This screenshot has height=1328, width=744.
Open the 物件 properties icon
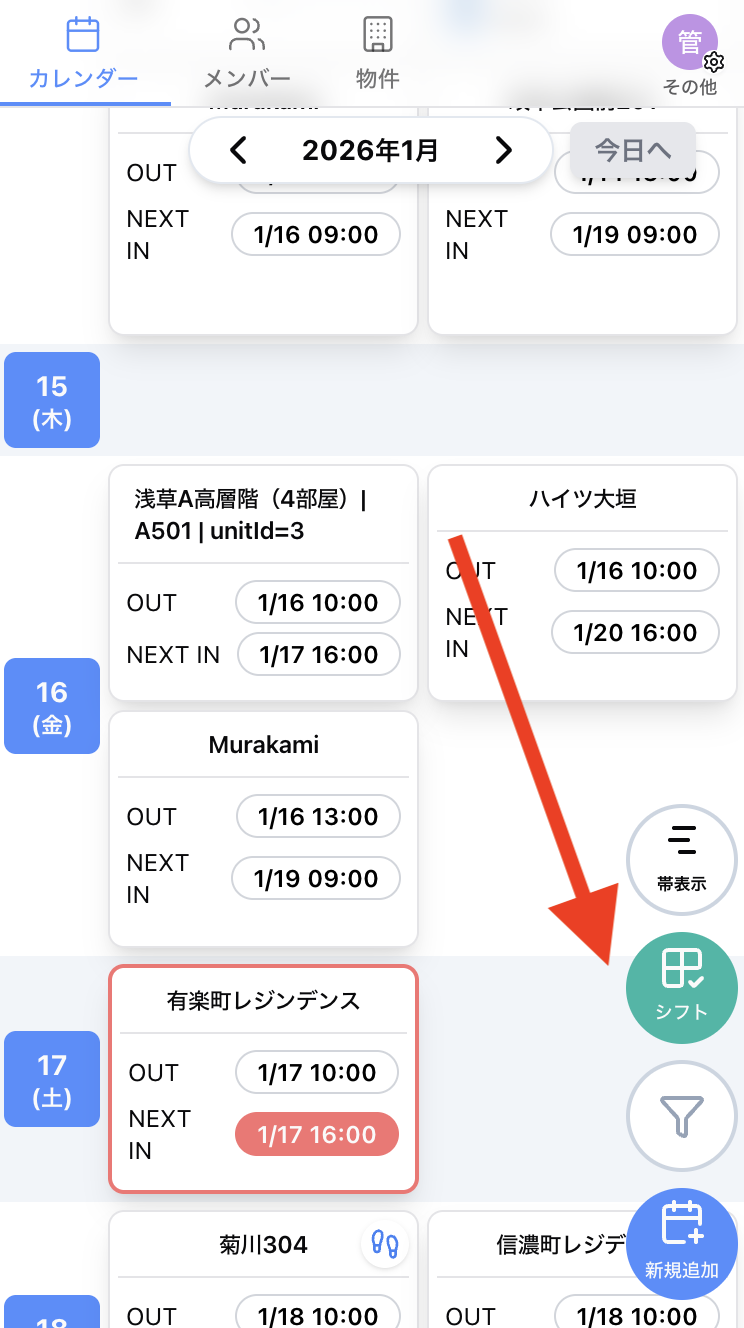click(x=376, y=33)
